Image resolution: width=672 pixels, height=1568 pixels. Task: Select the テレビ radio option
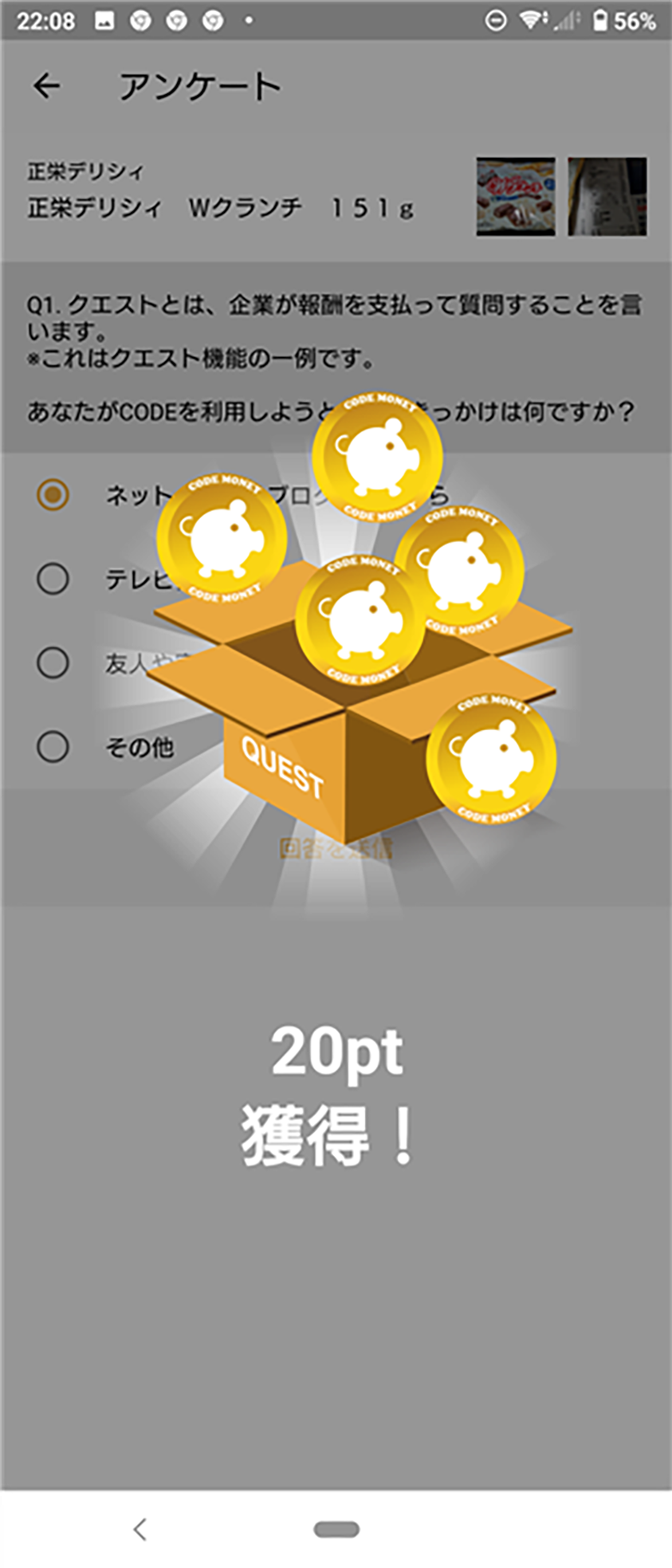(x=53, y=579)
